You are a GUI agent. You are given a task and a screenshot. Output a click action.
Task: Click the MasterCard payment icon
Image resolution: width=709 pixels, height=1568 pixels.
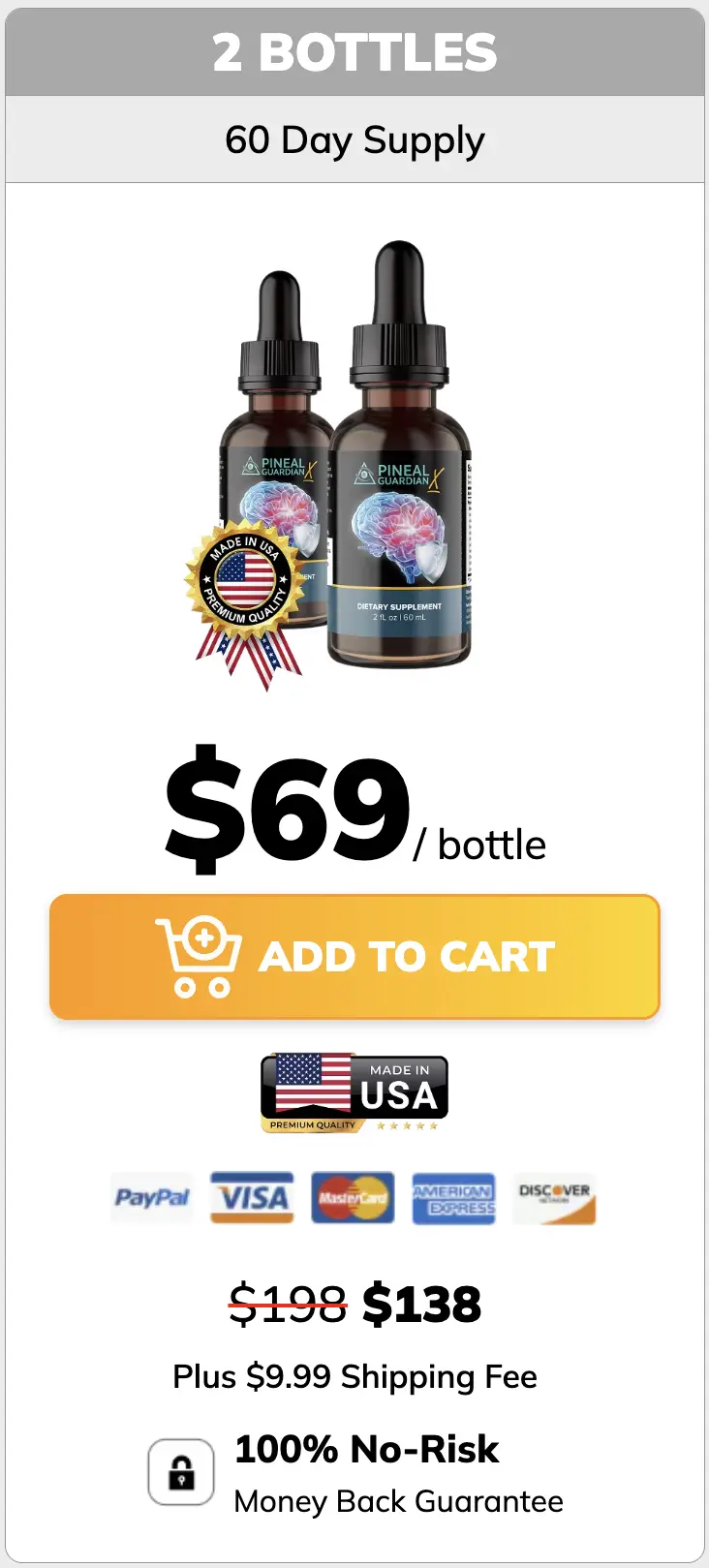pos(353,1197)
